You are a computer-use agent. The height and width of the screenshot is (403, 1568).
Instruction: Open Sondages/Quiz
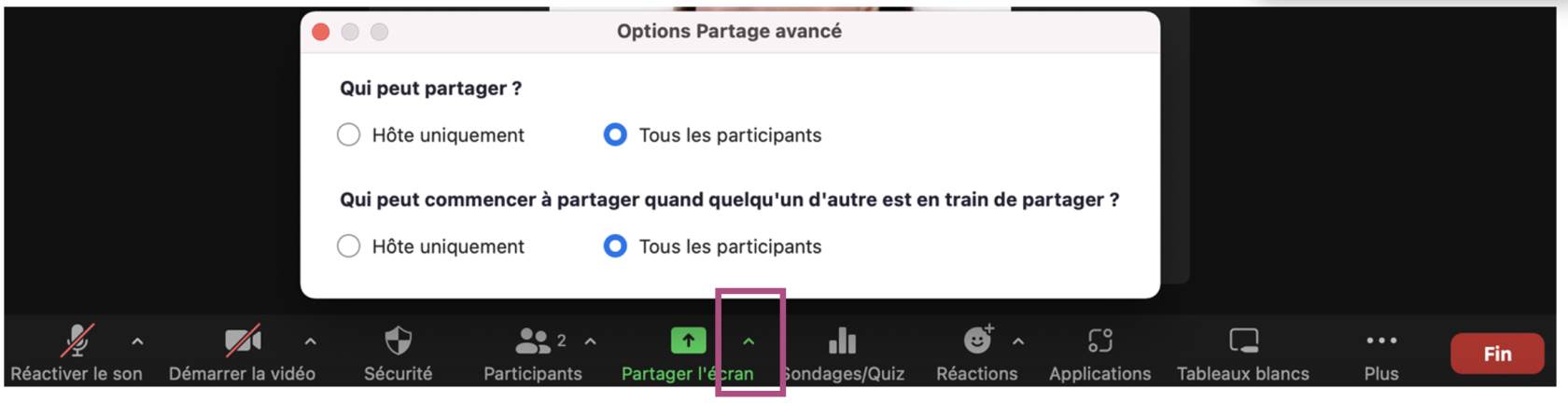[x=843, y=353]
